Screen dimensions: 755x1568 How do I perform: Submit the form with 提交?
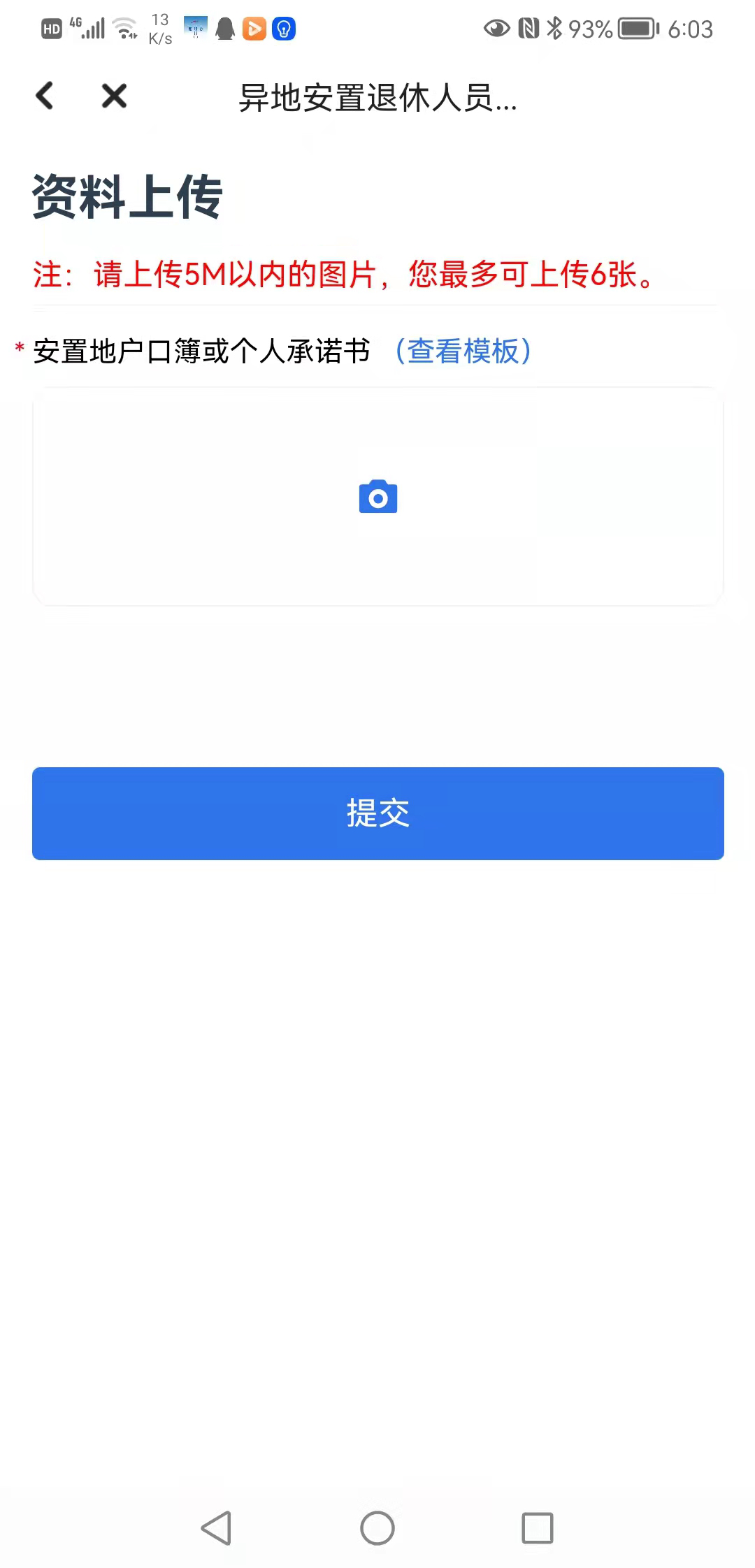[x=378, y=813]
